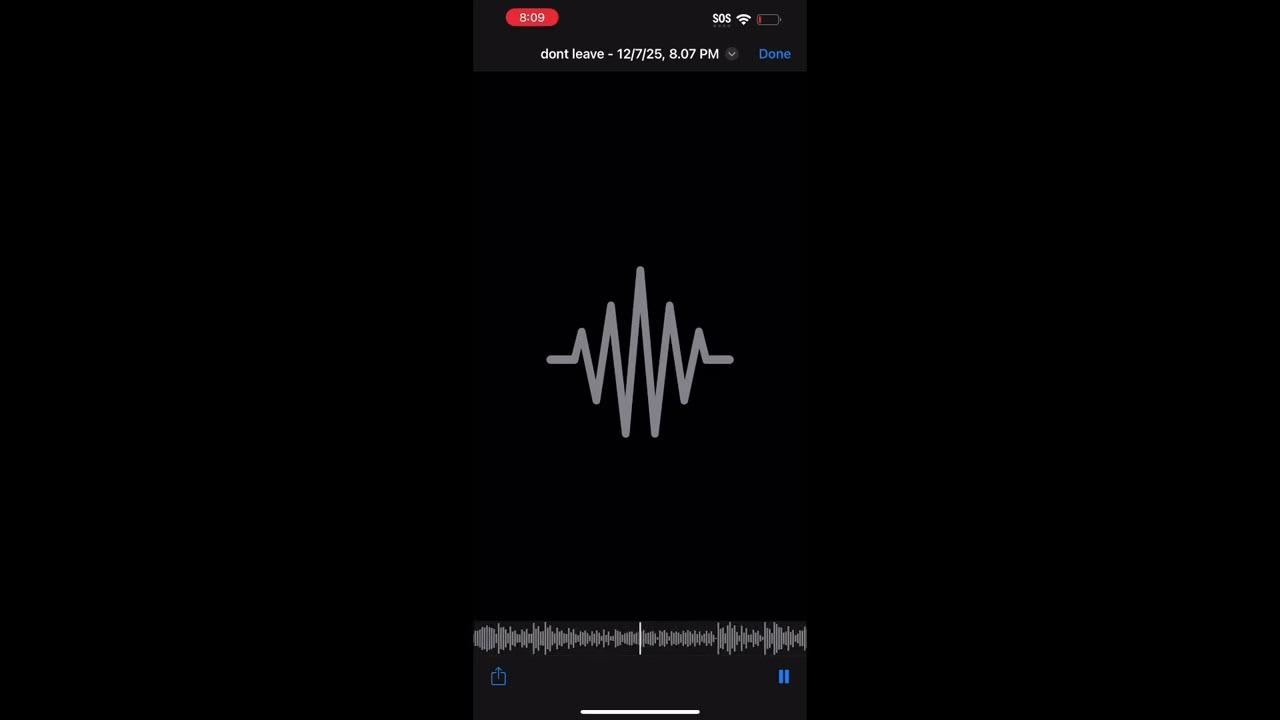Share this voice recording
Screen dimensions: 1280x720
499,677
